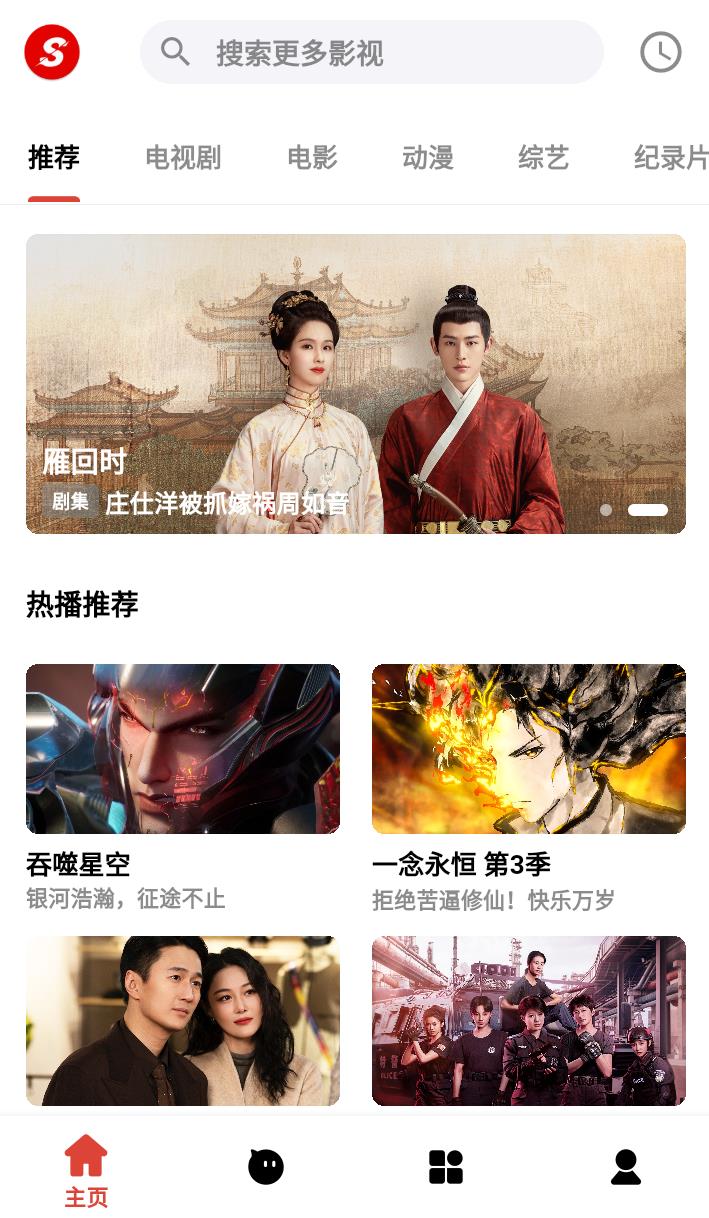This screenshot has width=709, height=1218.
Task: Open the couple drama poster card
Action: [x=183, y=1020]
